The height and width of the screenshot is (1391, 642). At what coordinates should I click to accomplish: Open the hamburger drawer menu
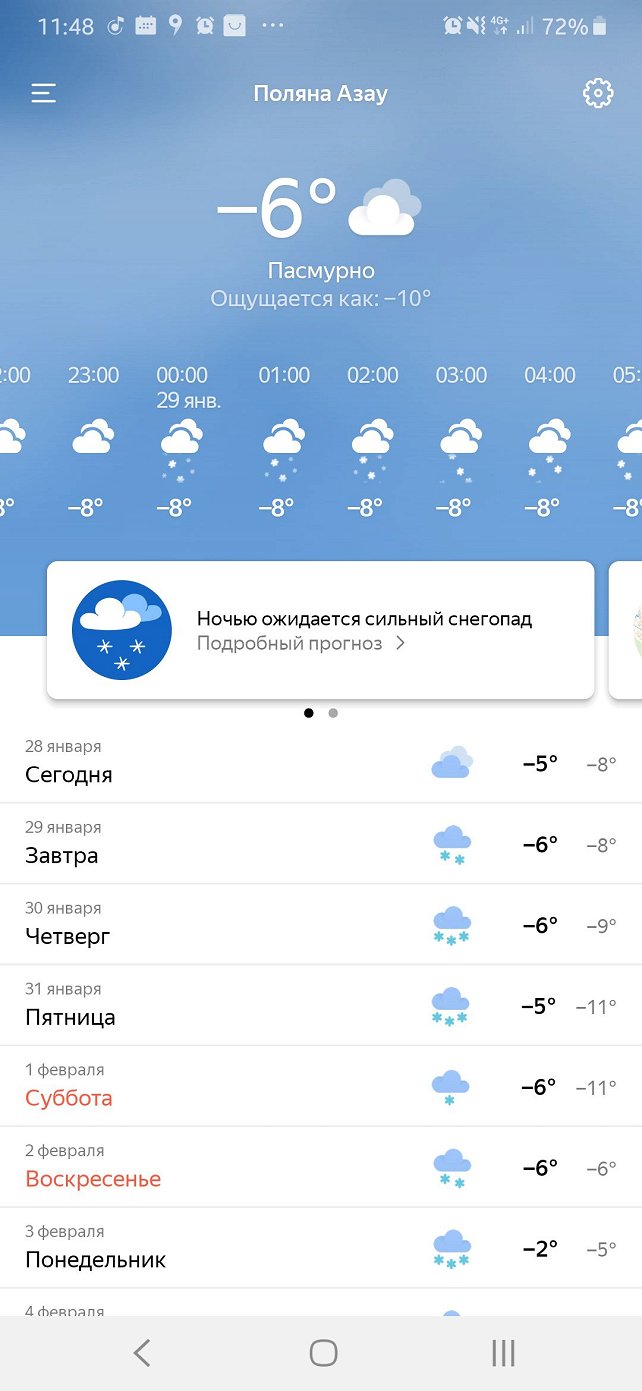click(43, 94)
